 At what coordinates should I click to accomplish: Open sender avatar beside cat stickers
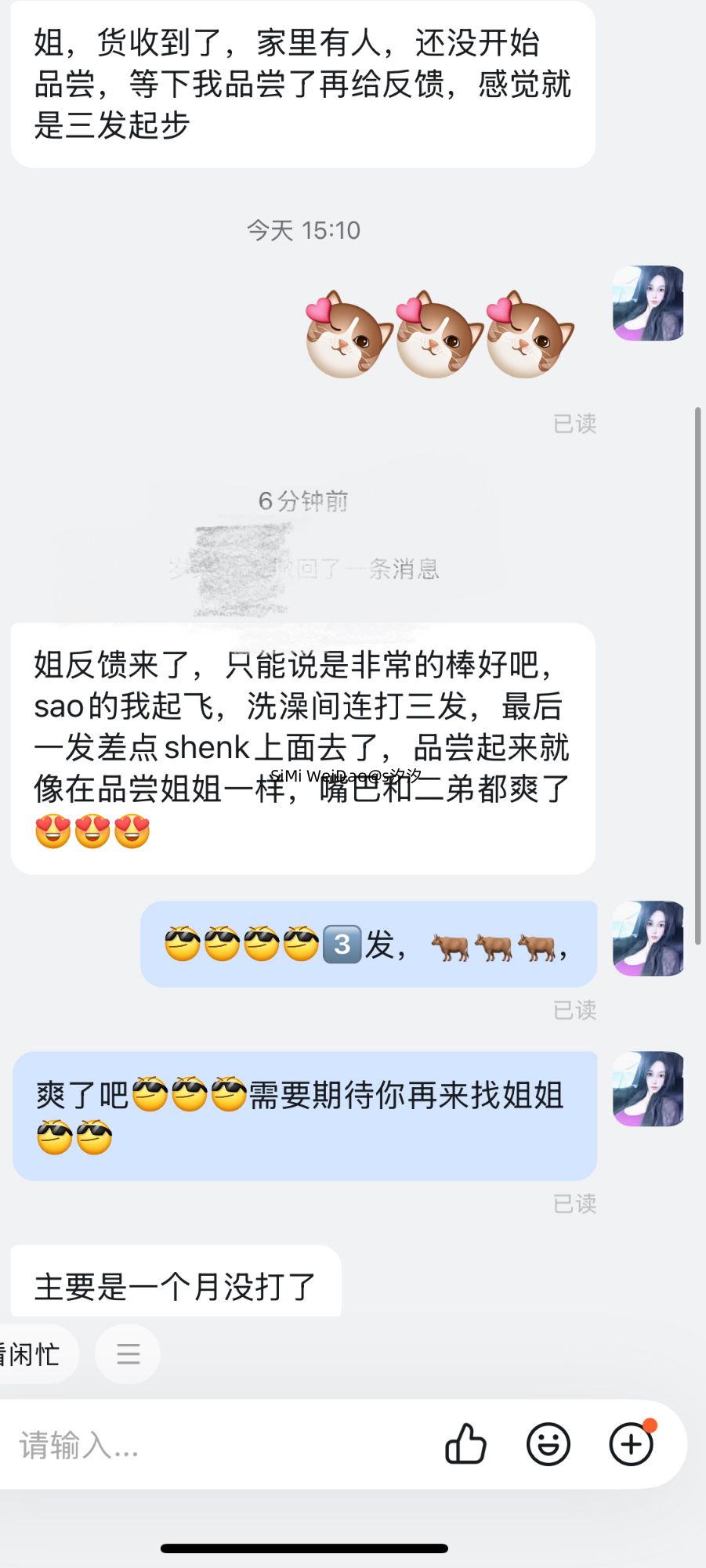pos(648,303)
